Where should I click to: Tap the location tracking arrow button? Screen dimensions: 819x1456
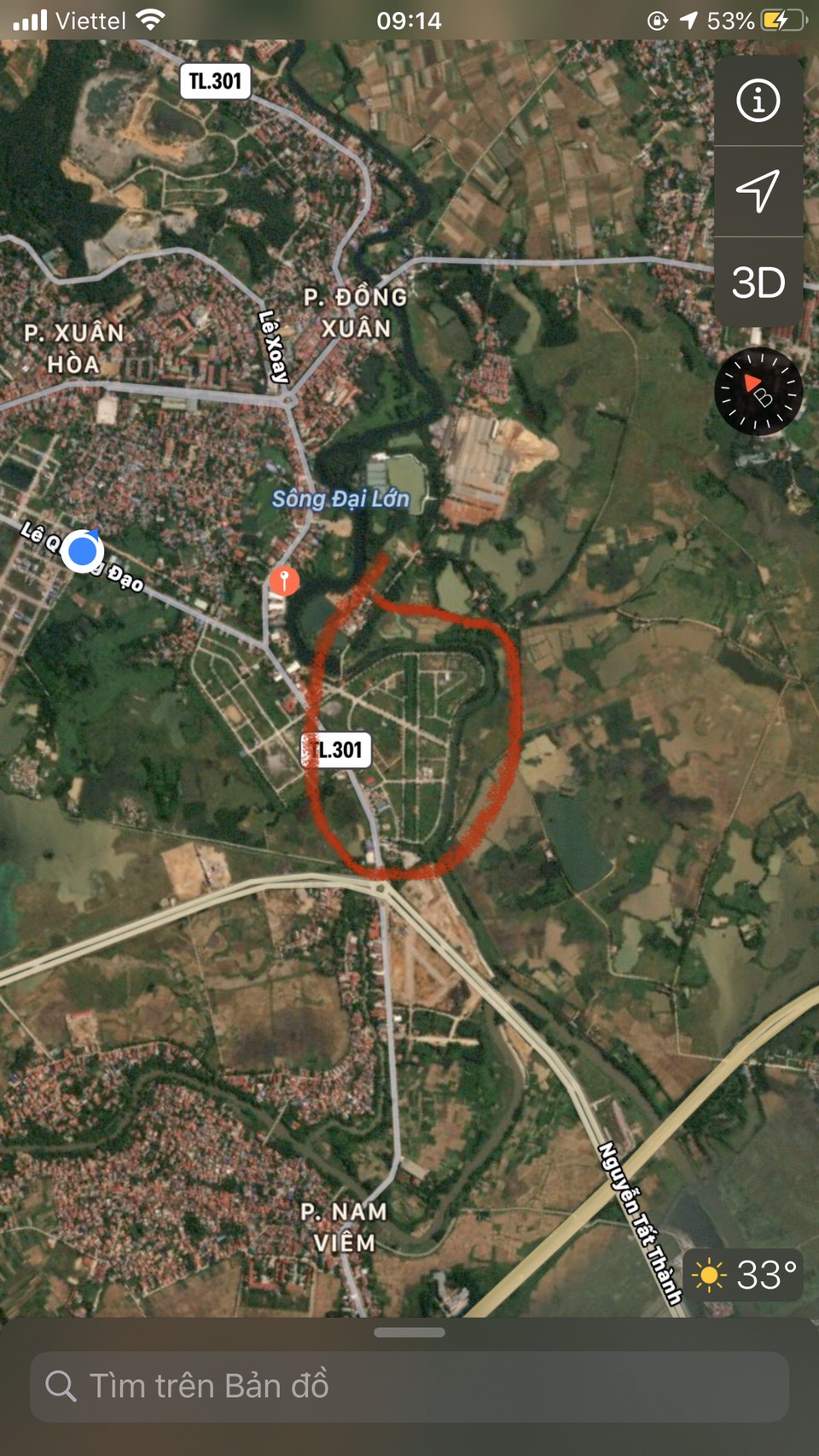coord(758,191)
